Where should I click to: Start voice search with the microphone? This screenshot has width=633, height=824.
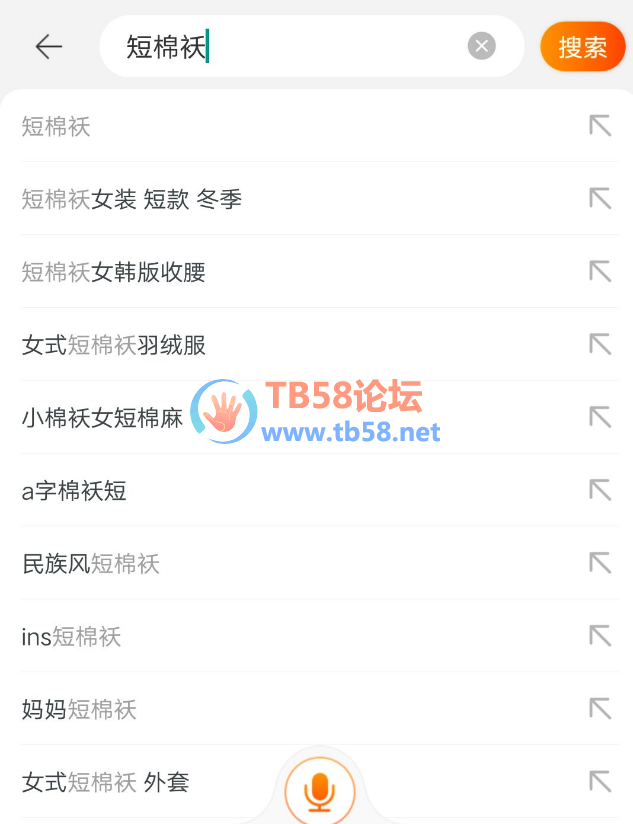point(320,791)
